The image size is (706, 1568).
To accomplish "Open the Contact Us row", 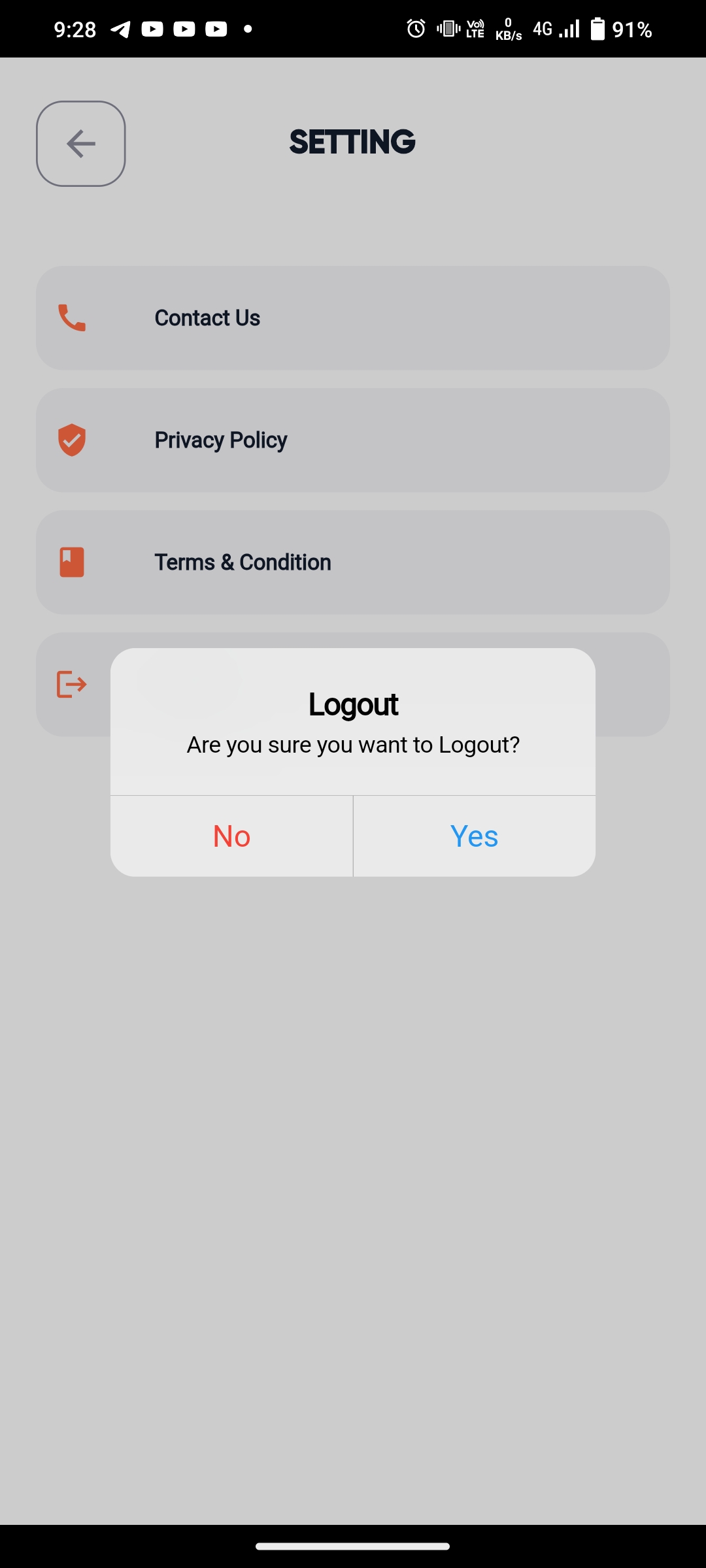I will pos(353,318).
